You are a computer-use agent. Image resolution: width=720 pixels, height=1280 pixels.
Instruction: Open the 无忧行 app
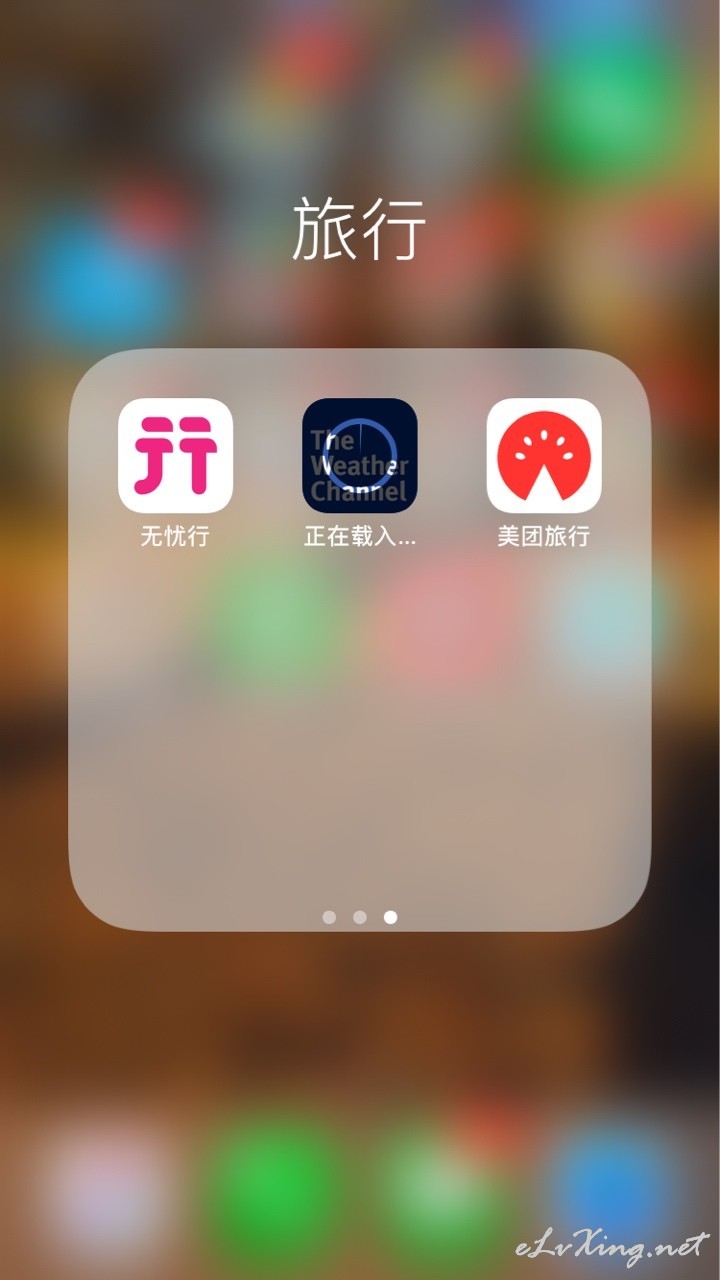[175, 455]
